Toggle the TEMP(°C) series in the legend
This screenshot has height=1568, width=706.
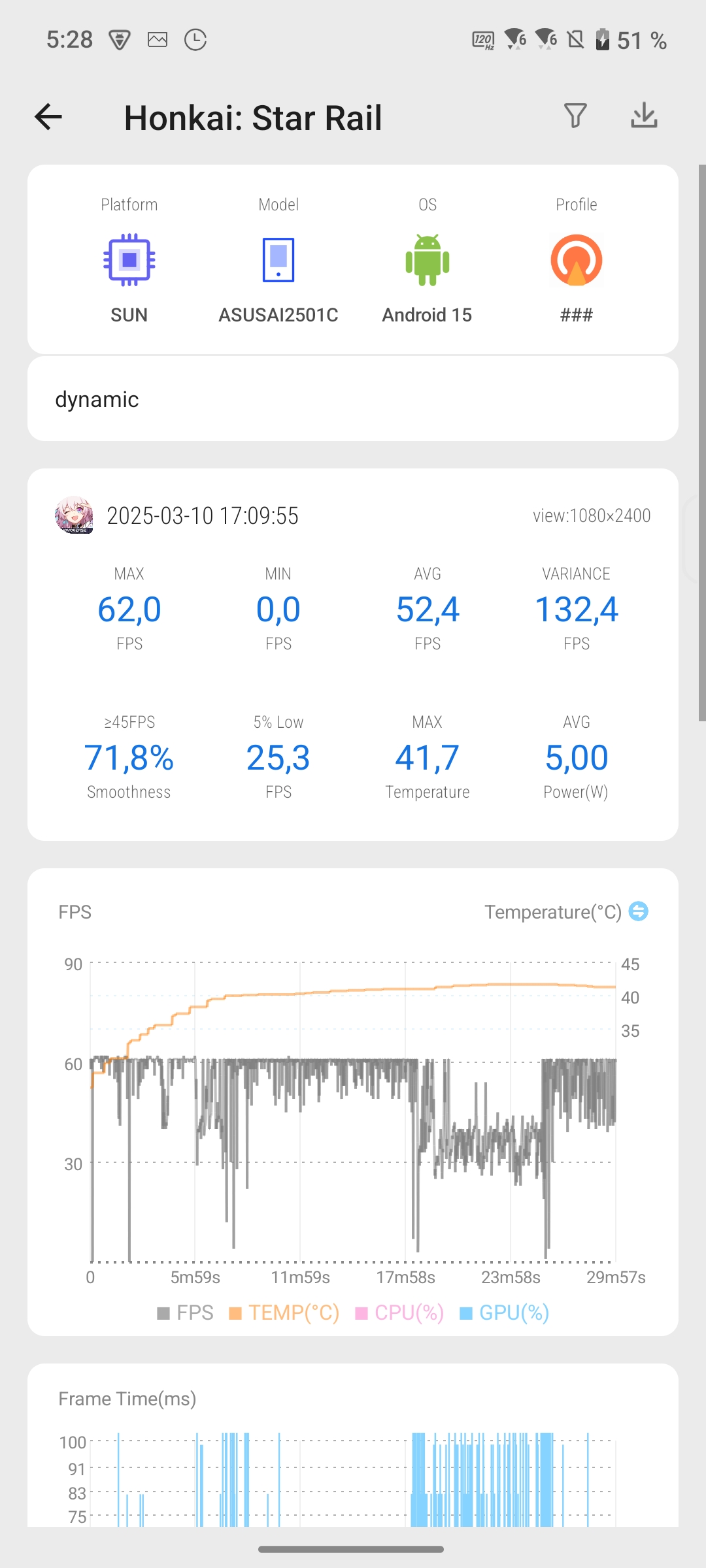pyautogui.click(x=284, y=1313)
